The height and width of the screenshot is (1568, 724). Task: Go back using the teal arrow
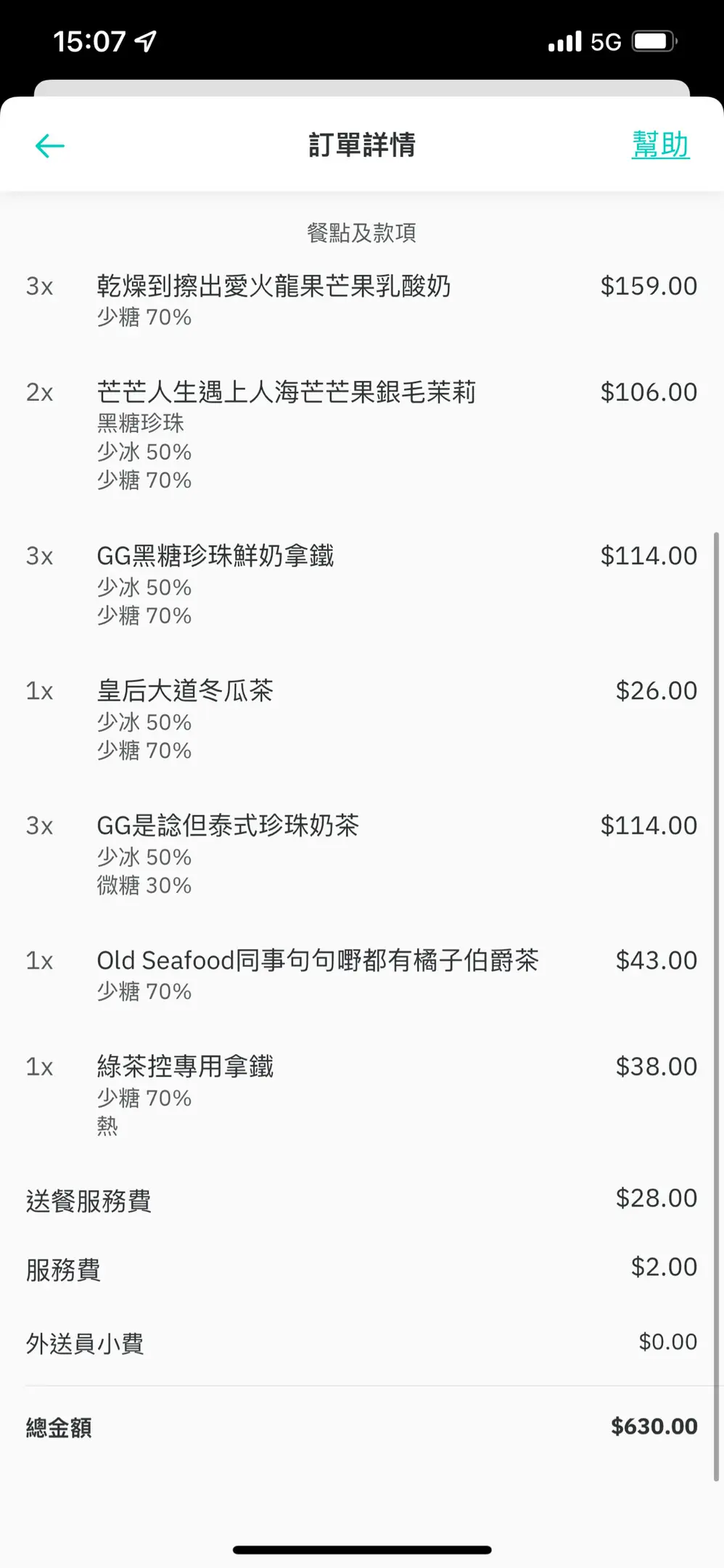[50, 146]
